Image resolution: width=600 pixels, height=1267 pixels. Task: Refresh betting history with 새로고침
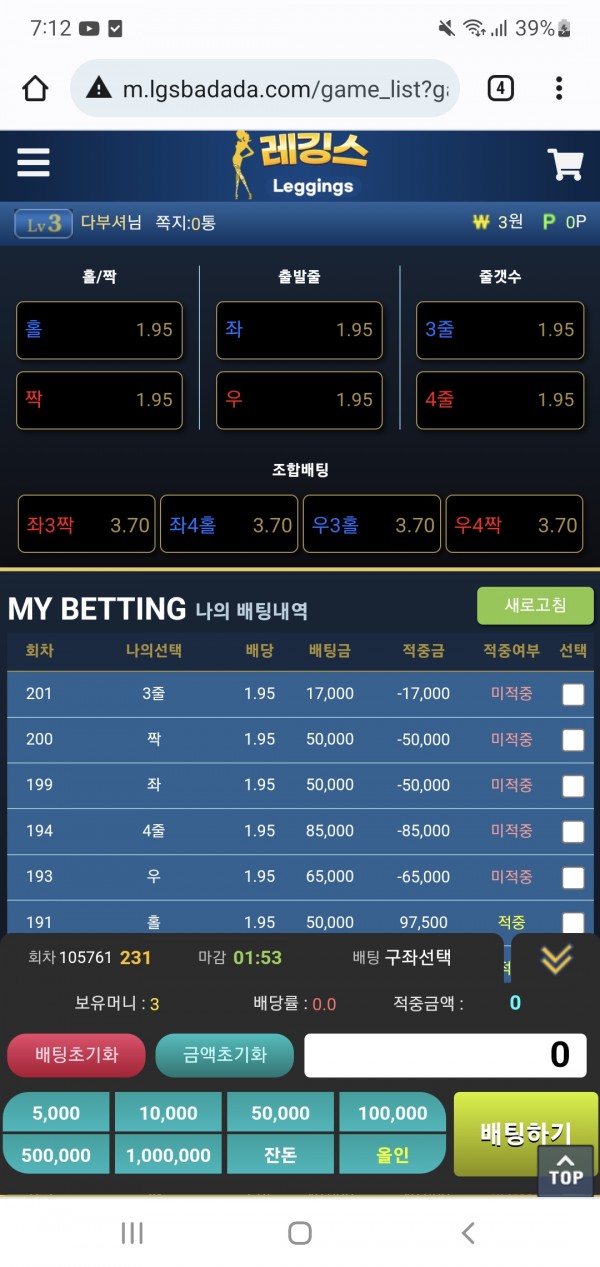[535, 605]
